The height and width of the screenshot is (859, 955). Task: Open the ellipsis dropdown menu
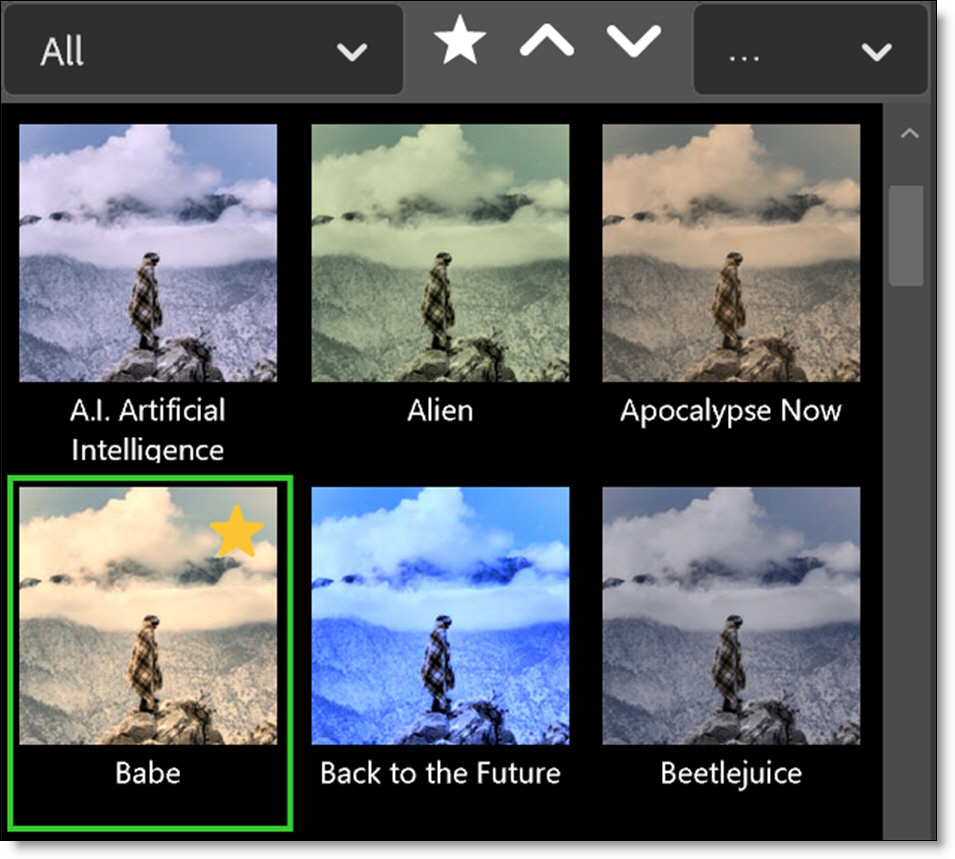[x=810, y=50]
